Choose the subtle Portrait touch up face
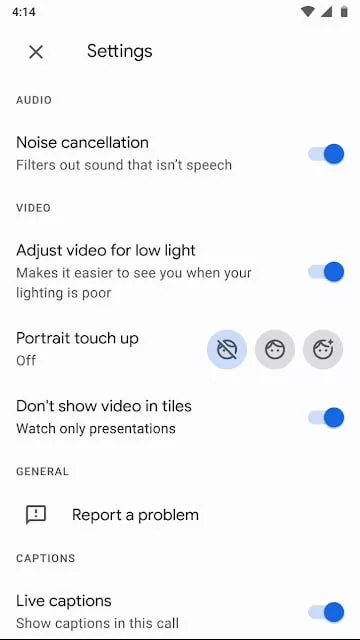 click(275, 349)
